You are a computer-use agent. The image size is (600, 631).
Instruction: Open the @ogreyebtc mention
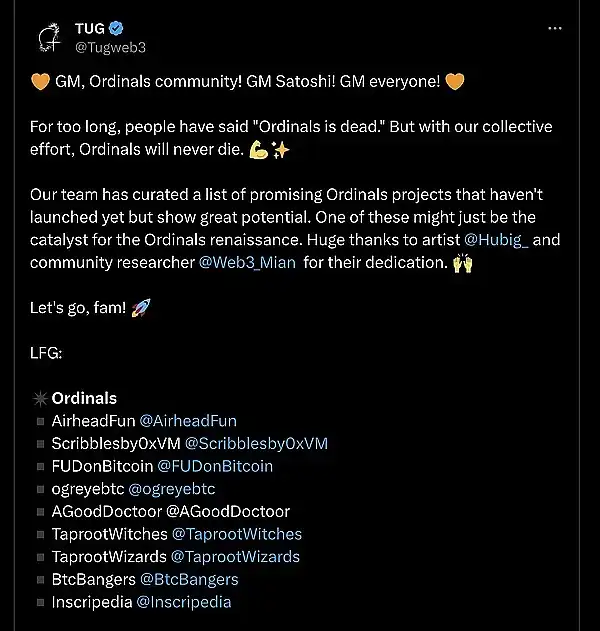click(172, 489)
